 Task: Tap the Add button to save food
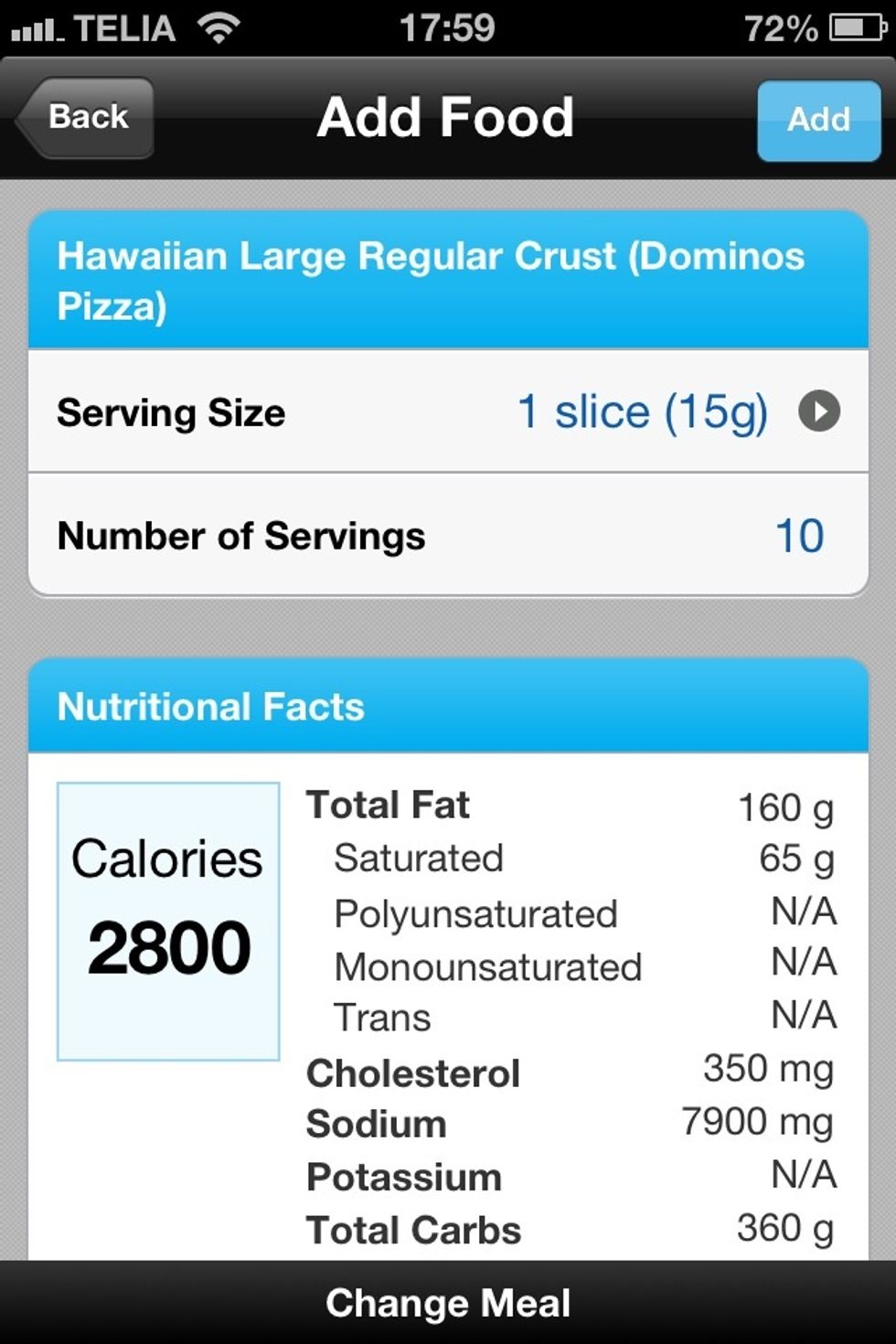tap(818, 120)
